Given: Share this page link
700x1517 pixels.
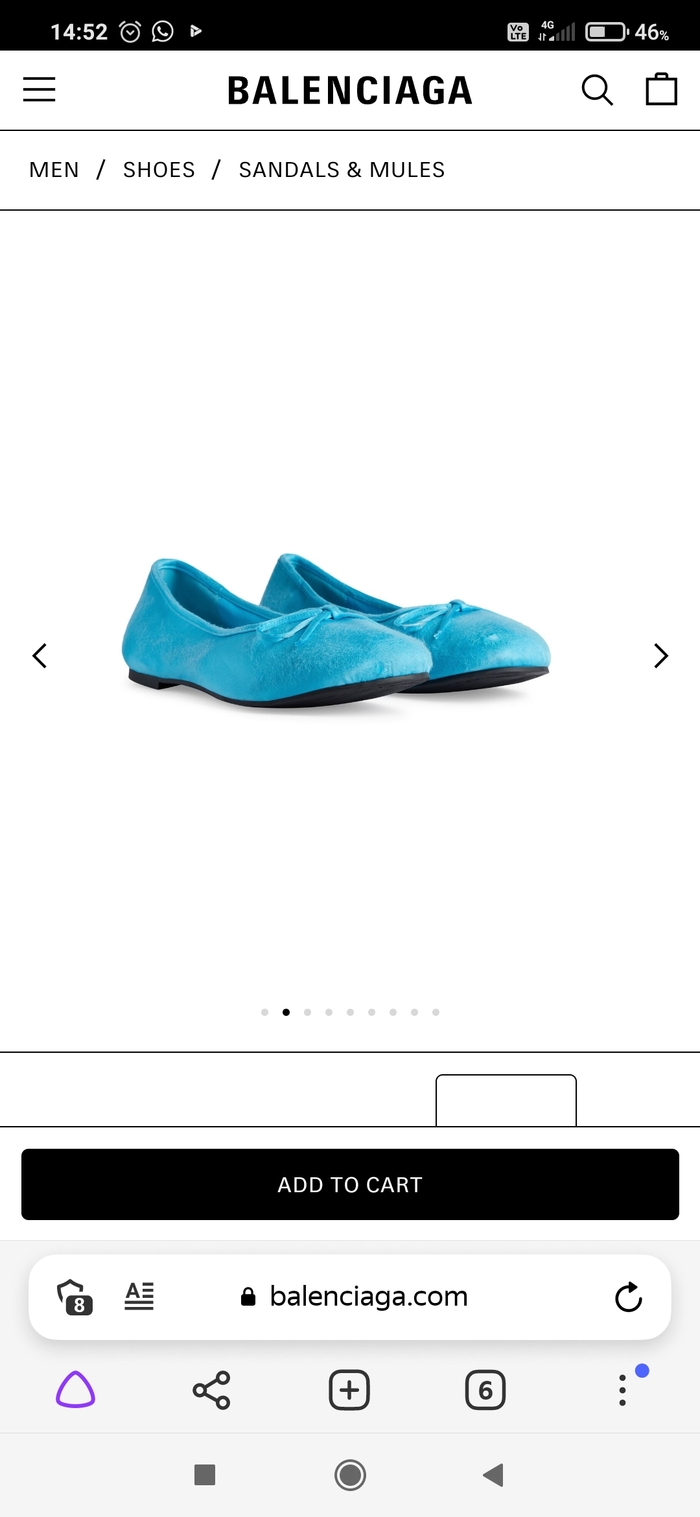Looking at the screenshot, I should [x=211, y=1390].
